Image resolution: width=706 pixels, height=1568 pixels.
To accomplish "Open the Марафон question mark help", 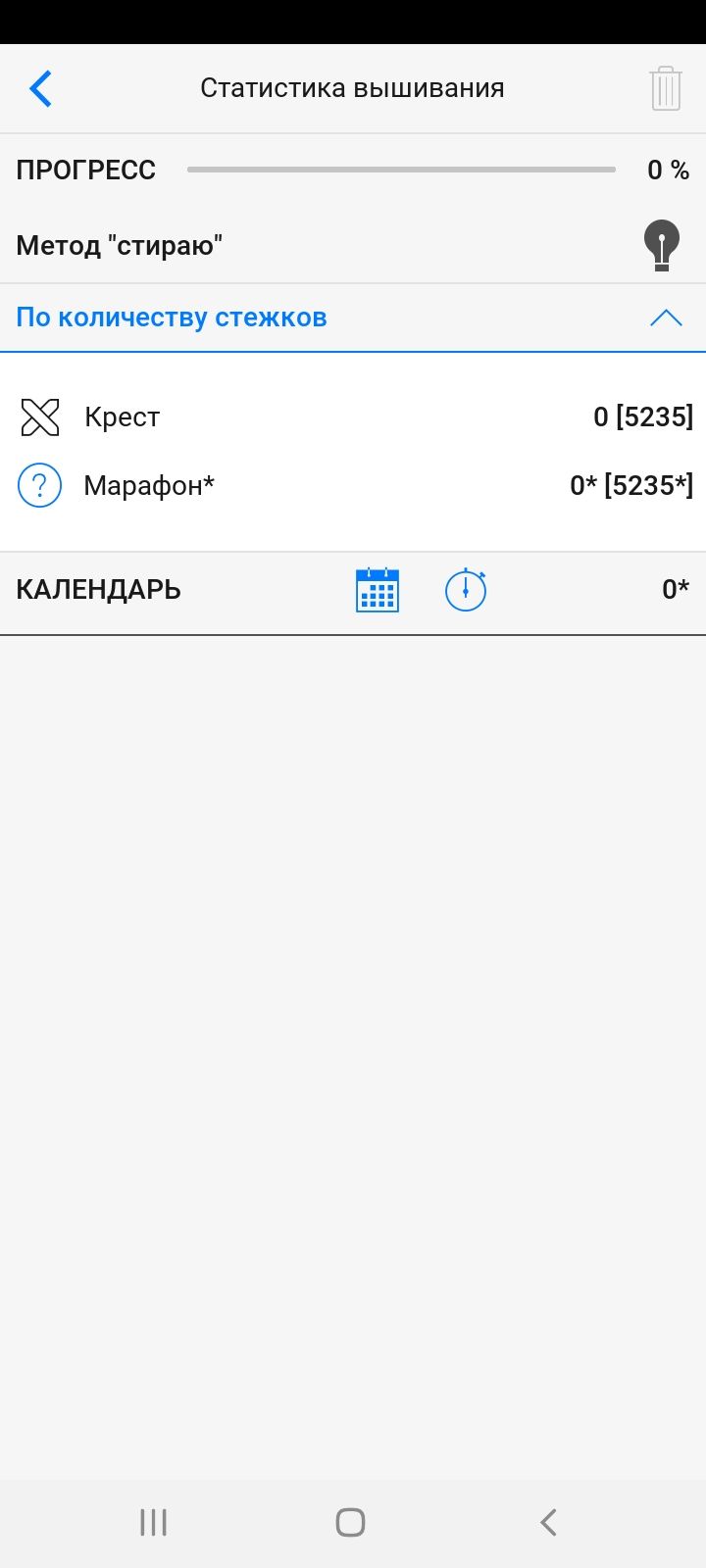I will [40, 485].
